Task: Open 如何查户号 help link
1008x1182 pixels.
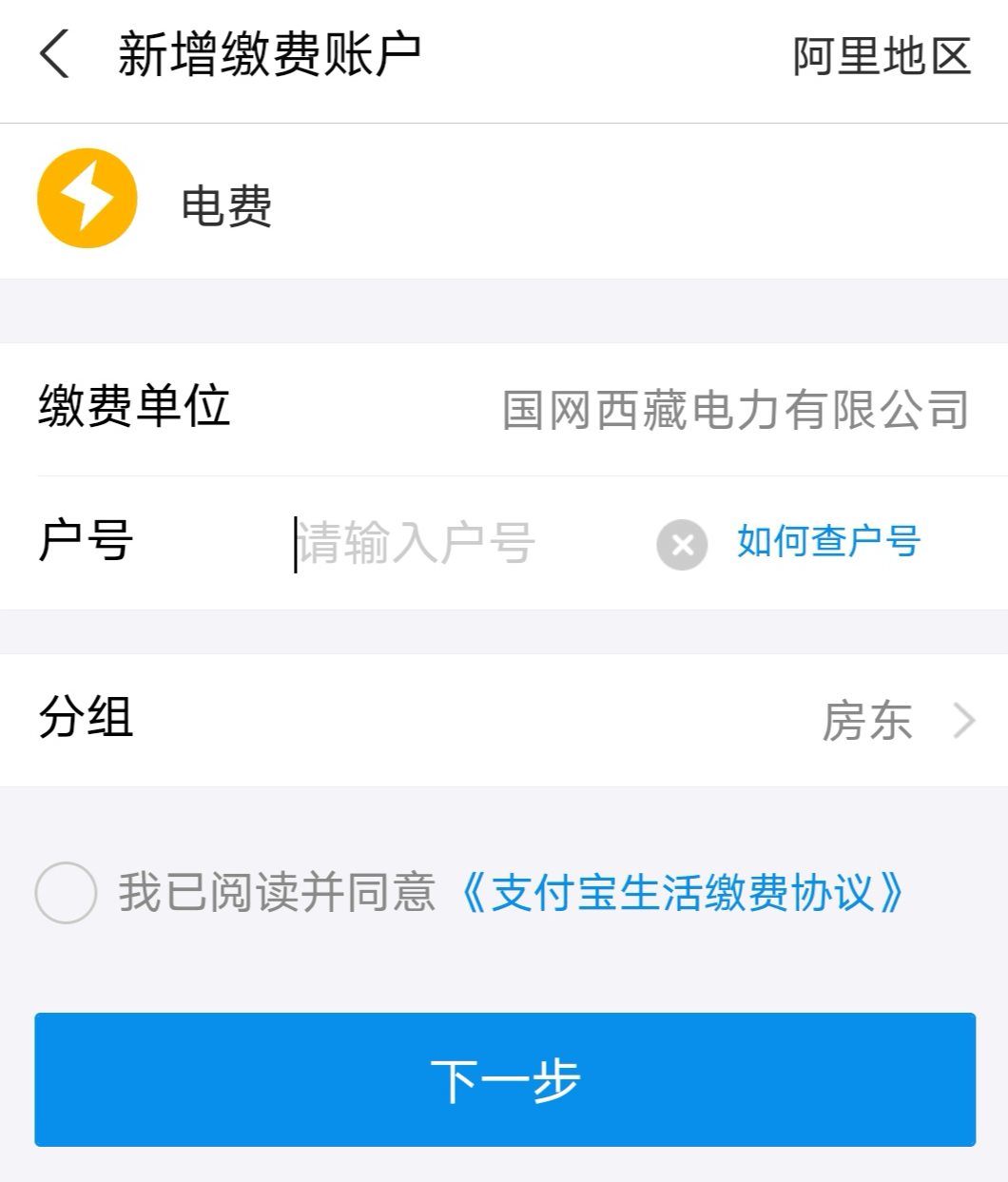Action: click(828, 542)
